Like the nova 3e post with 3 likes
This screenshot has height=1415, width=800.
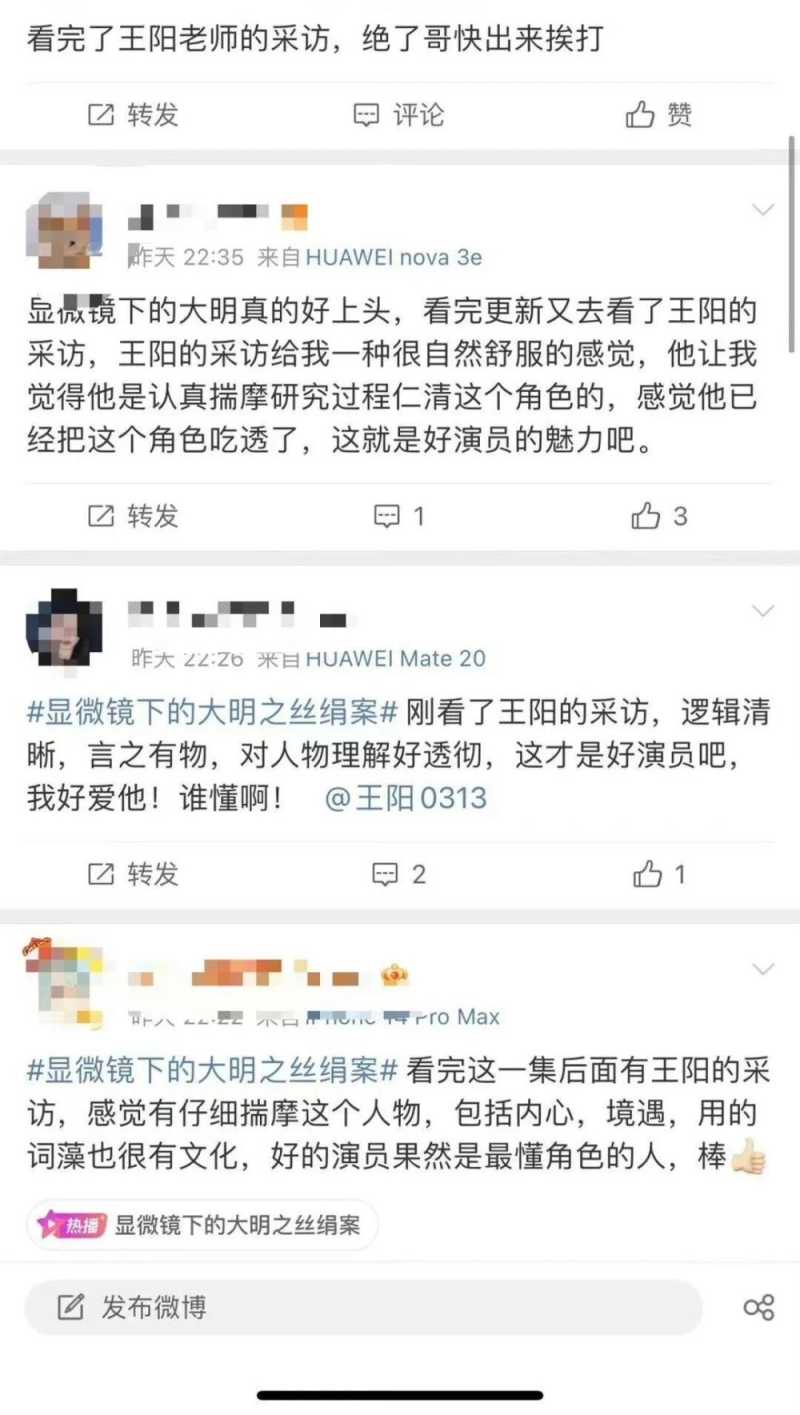pyautogui.click(x=659, y=516)
